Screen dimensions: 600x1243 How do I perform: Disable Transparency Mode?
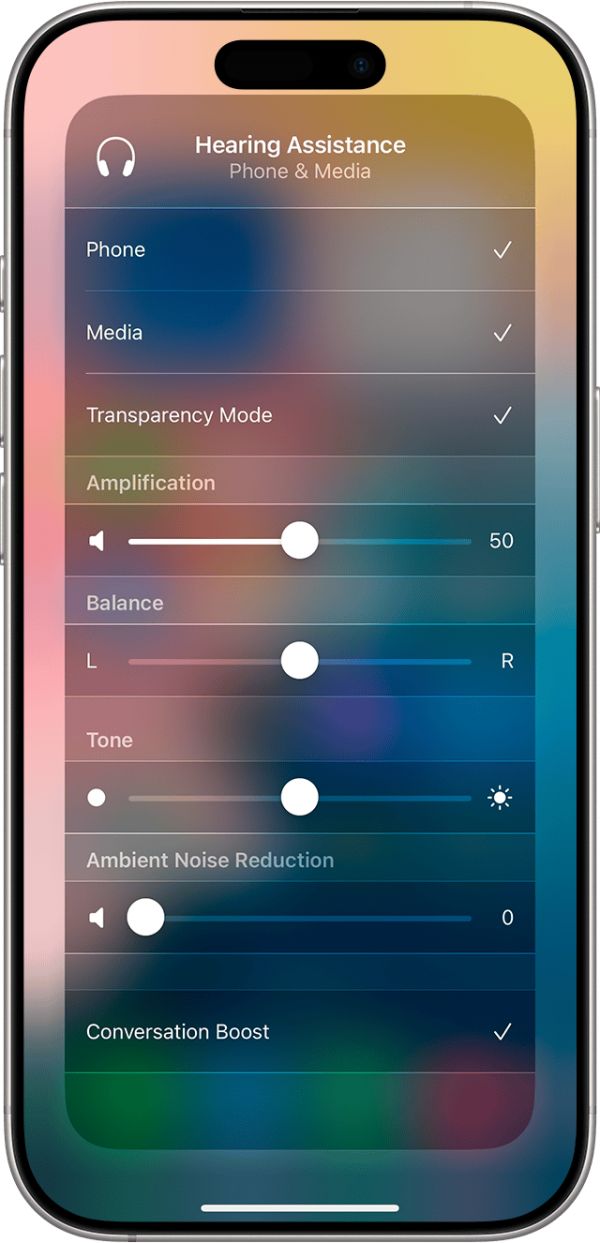(x=502, y=415)
